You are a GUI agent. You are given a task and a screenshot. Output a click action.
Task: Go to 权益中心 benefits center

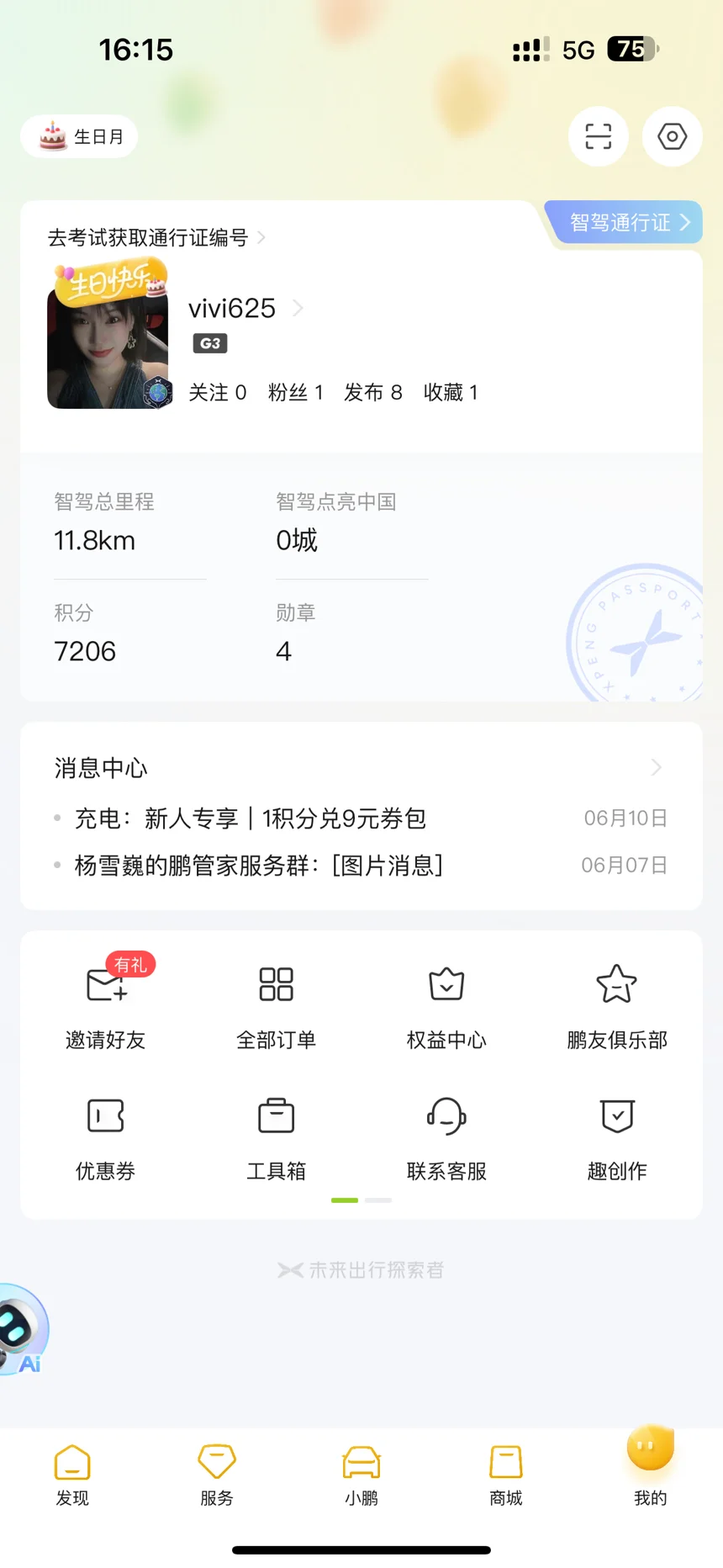446,1005
